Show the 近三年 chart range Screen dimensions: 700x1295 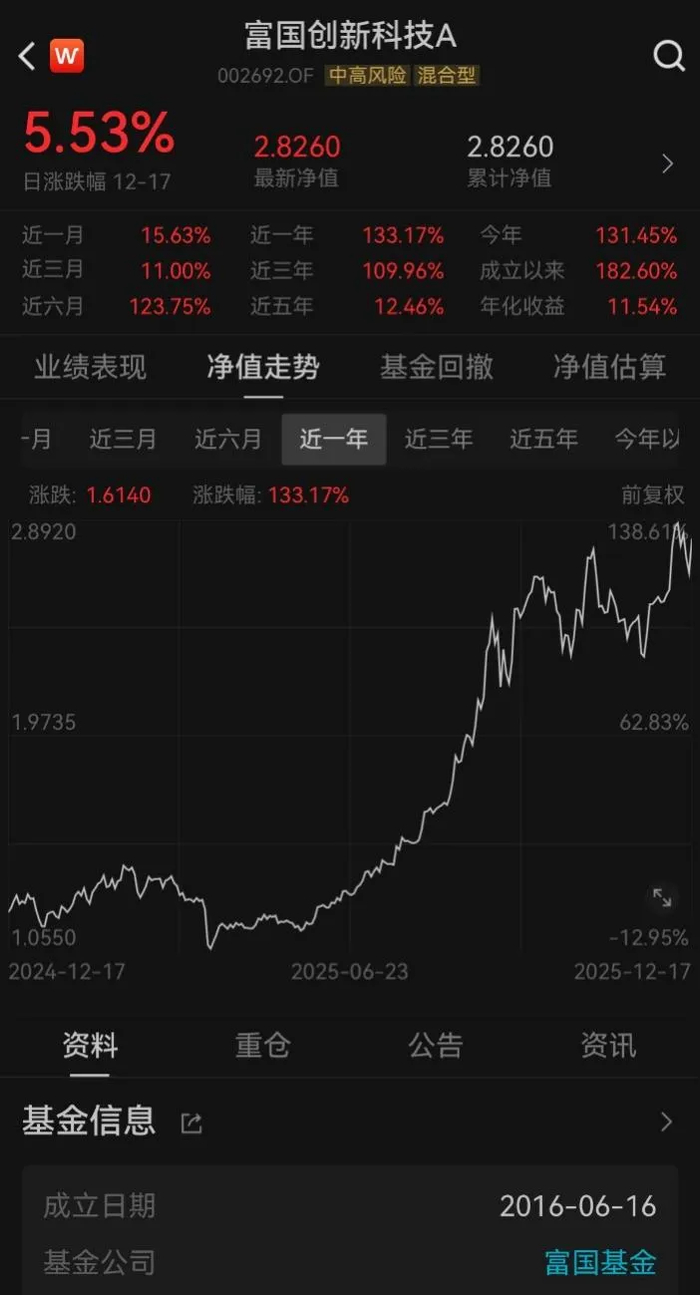tap(438, 439)
